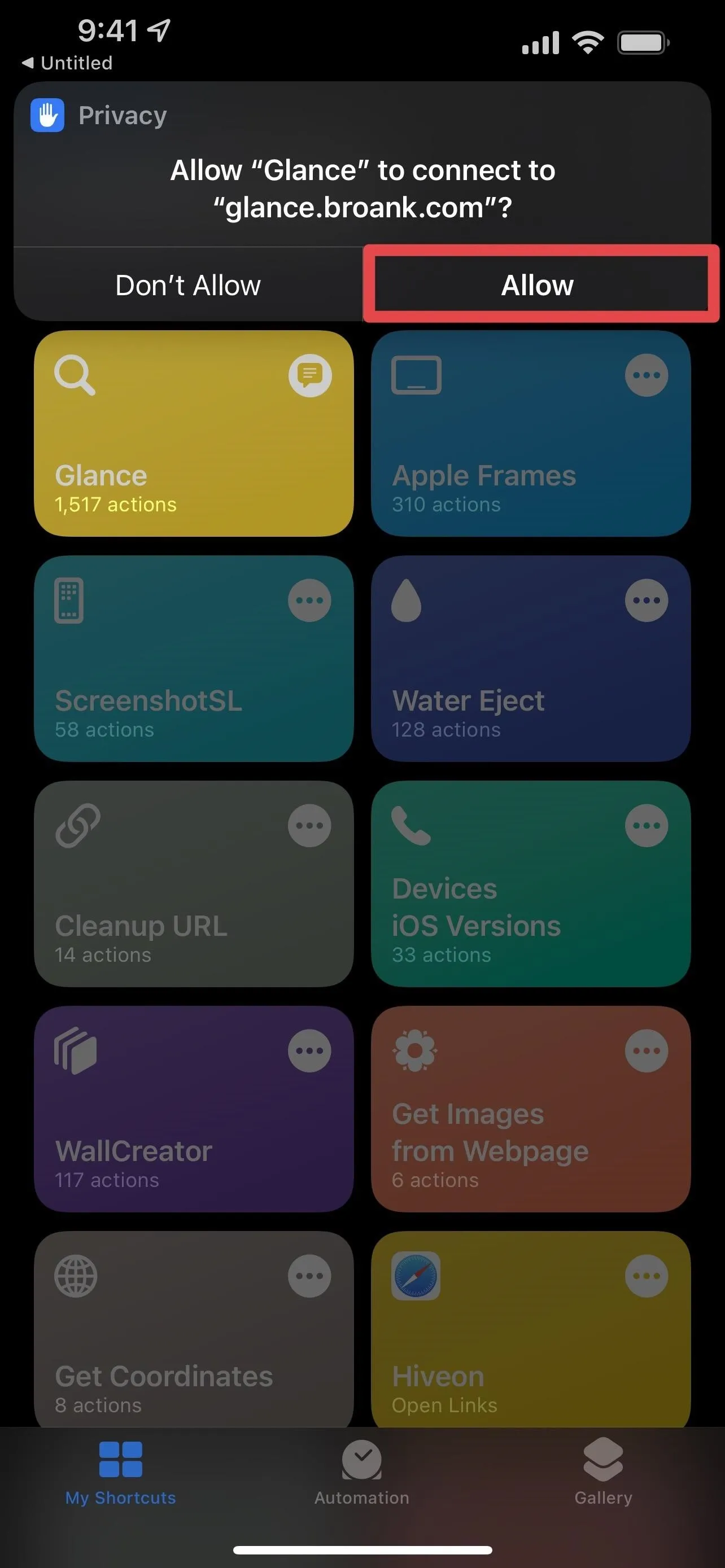
Task: Edit ScreenshotSL via its three-dot icon
Action: (x=310, y=600)
